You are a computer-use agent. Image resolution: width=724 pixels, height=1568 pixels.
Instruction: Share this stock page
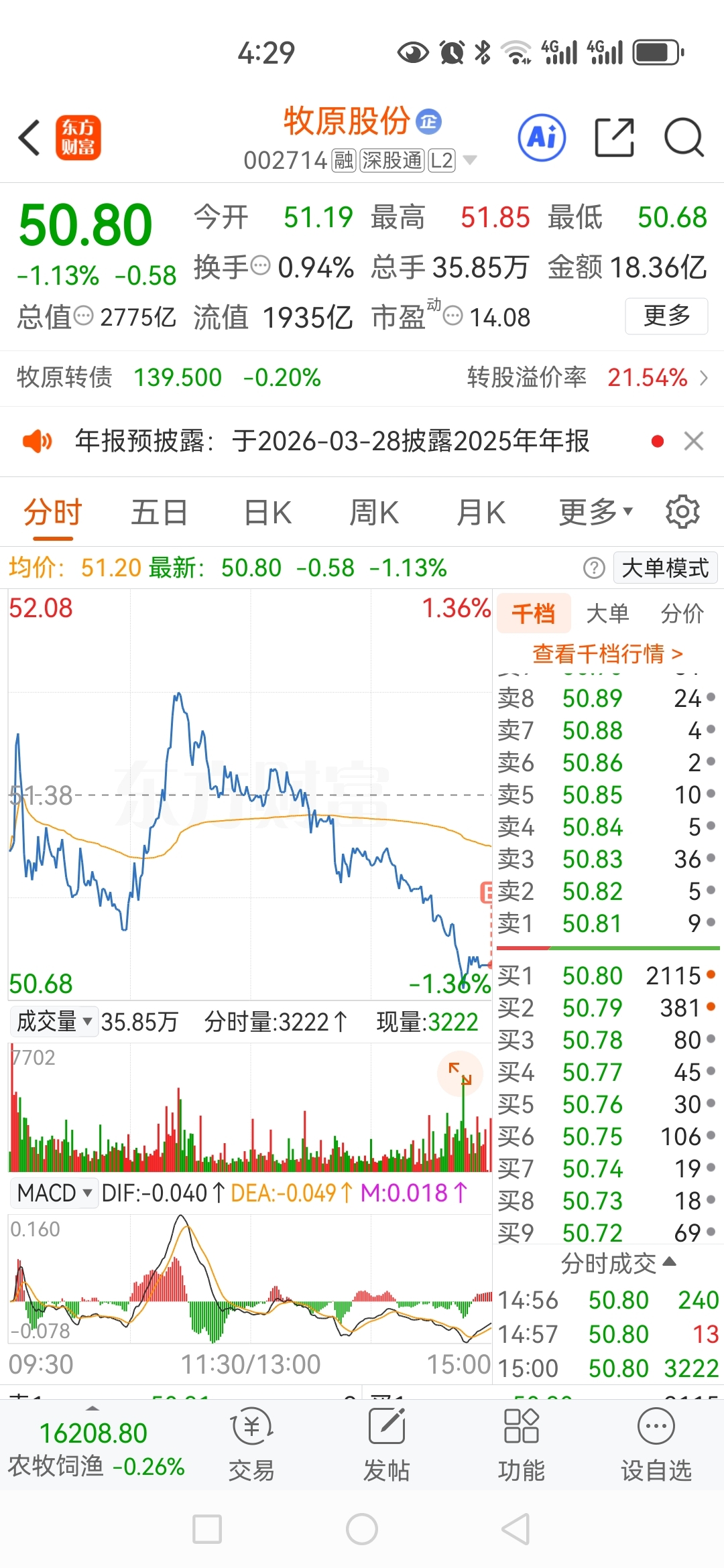click(615, 137)
